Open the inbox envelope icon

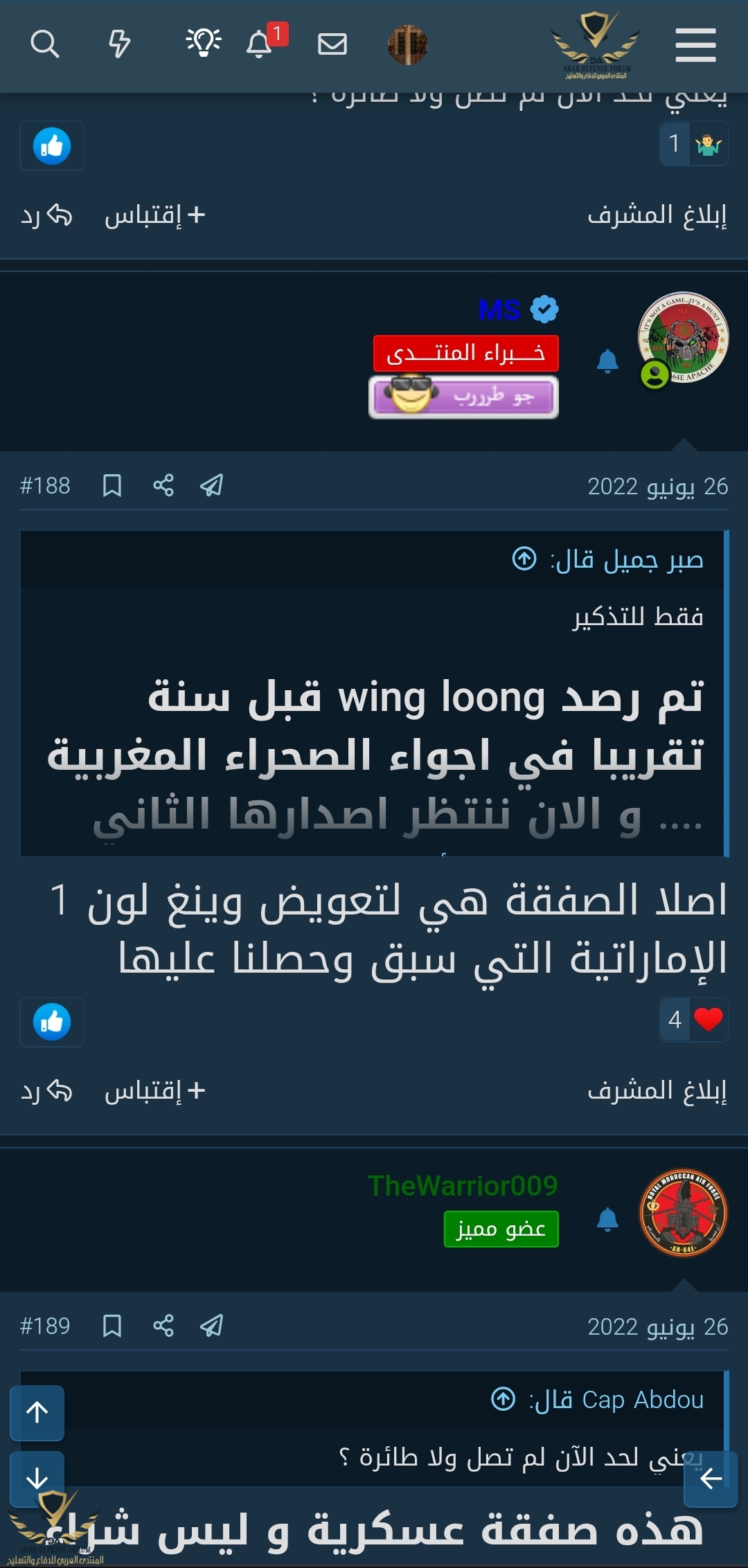tap(332, 44)
